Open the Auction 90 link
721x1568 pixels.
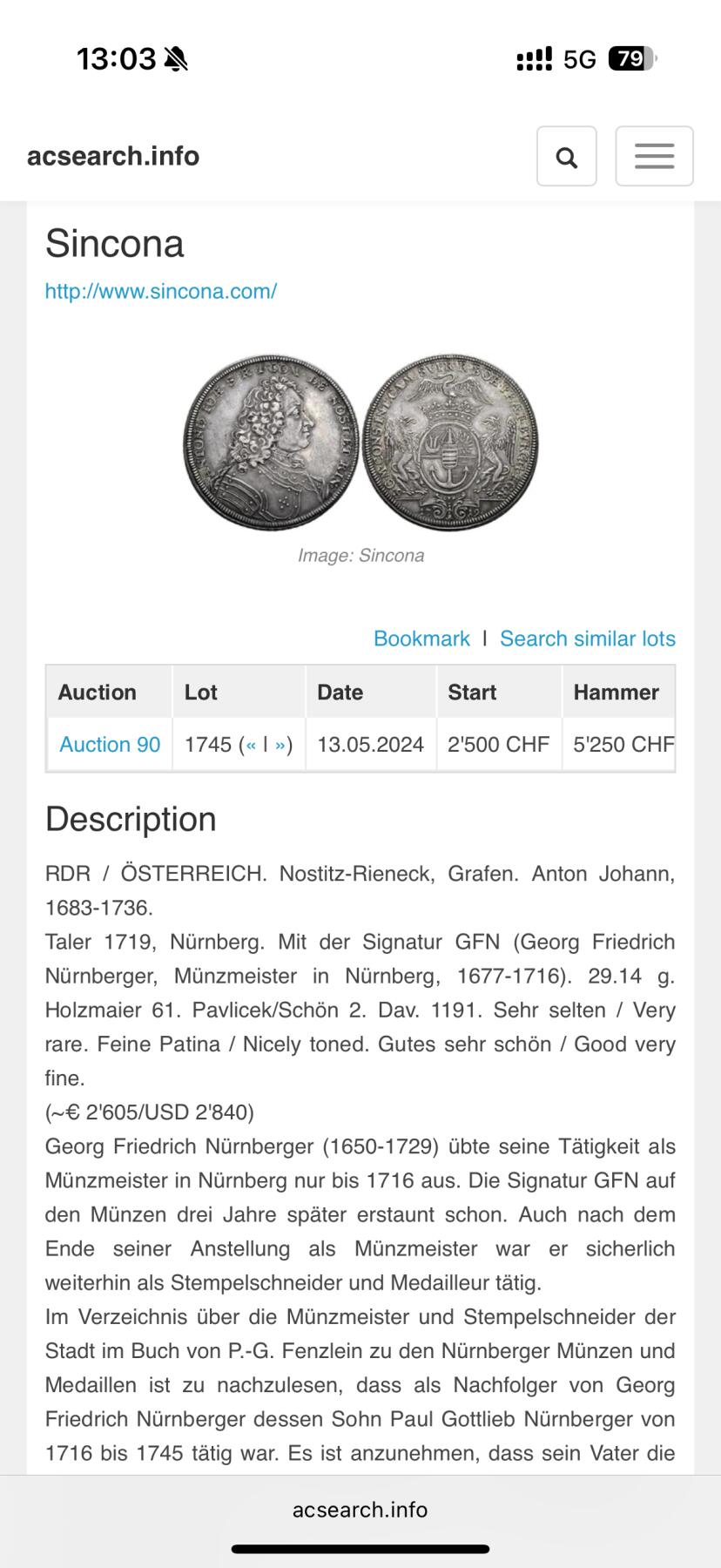[x=110, y=745]
